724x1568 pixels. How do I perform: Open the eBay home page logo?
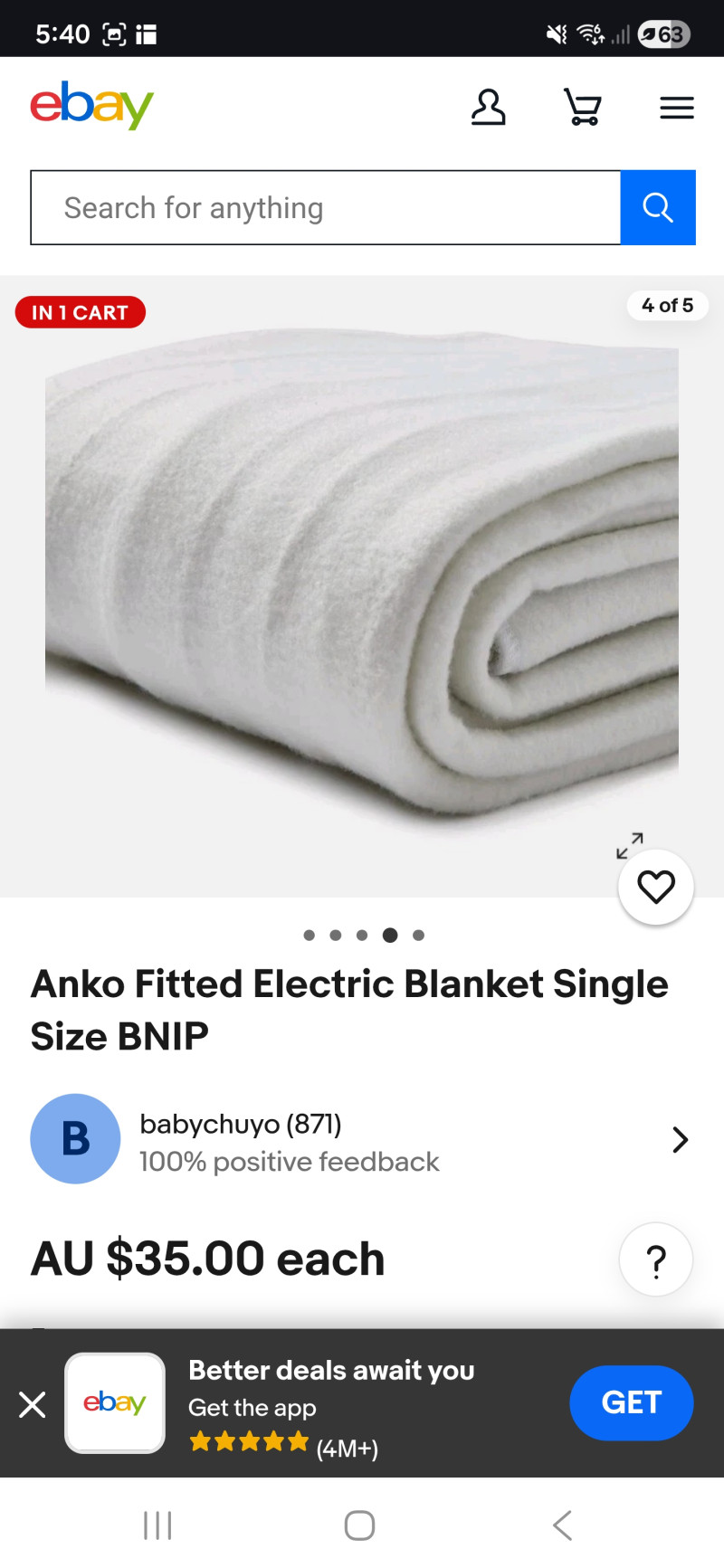[x=91, y=106]
